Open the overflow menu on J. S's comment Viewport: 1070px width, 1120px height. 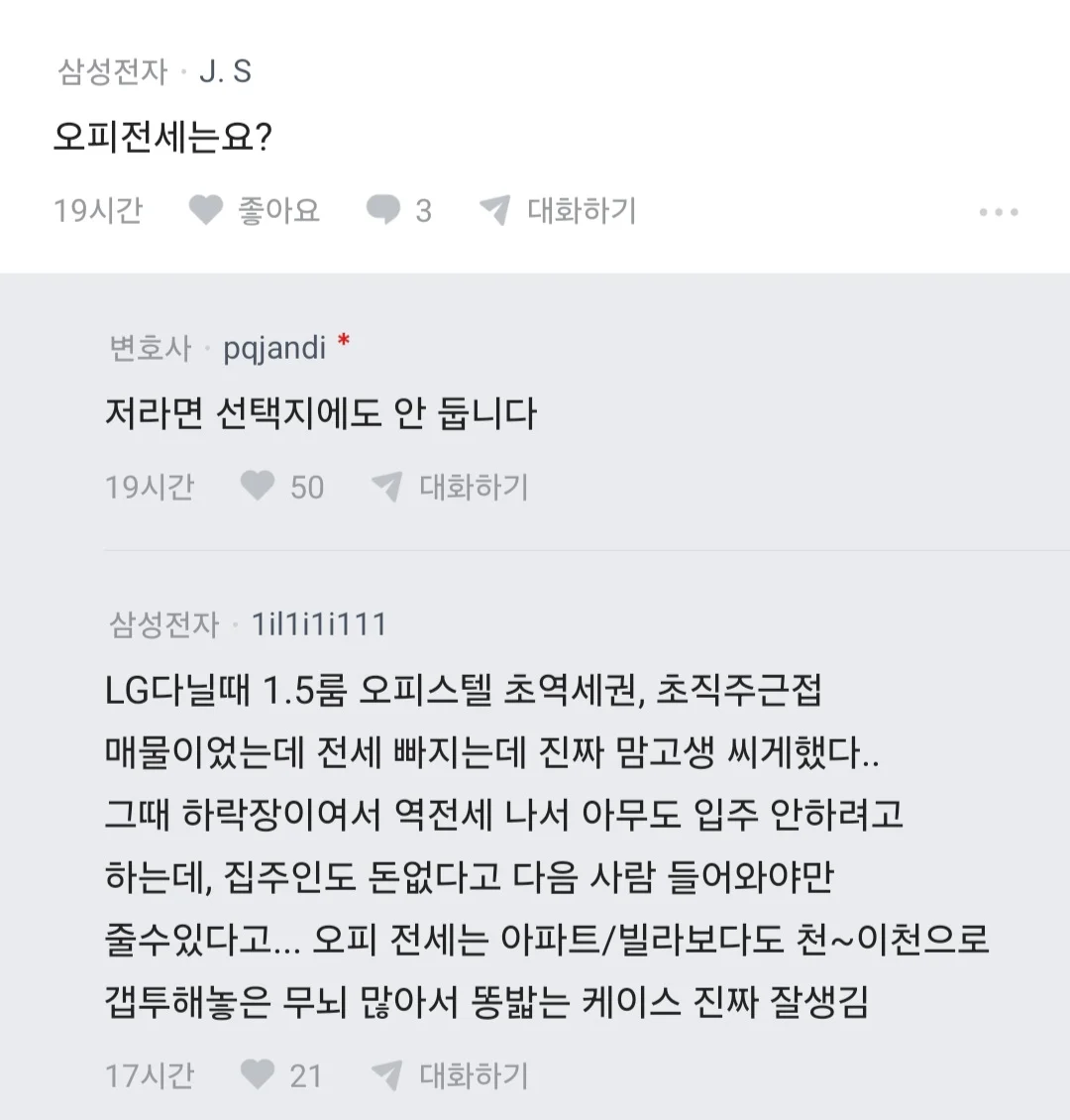point(998,212)
